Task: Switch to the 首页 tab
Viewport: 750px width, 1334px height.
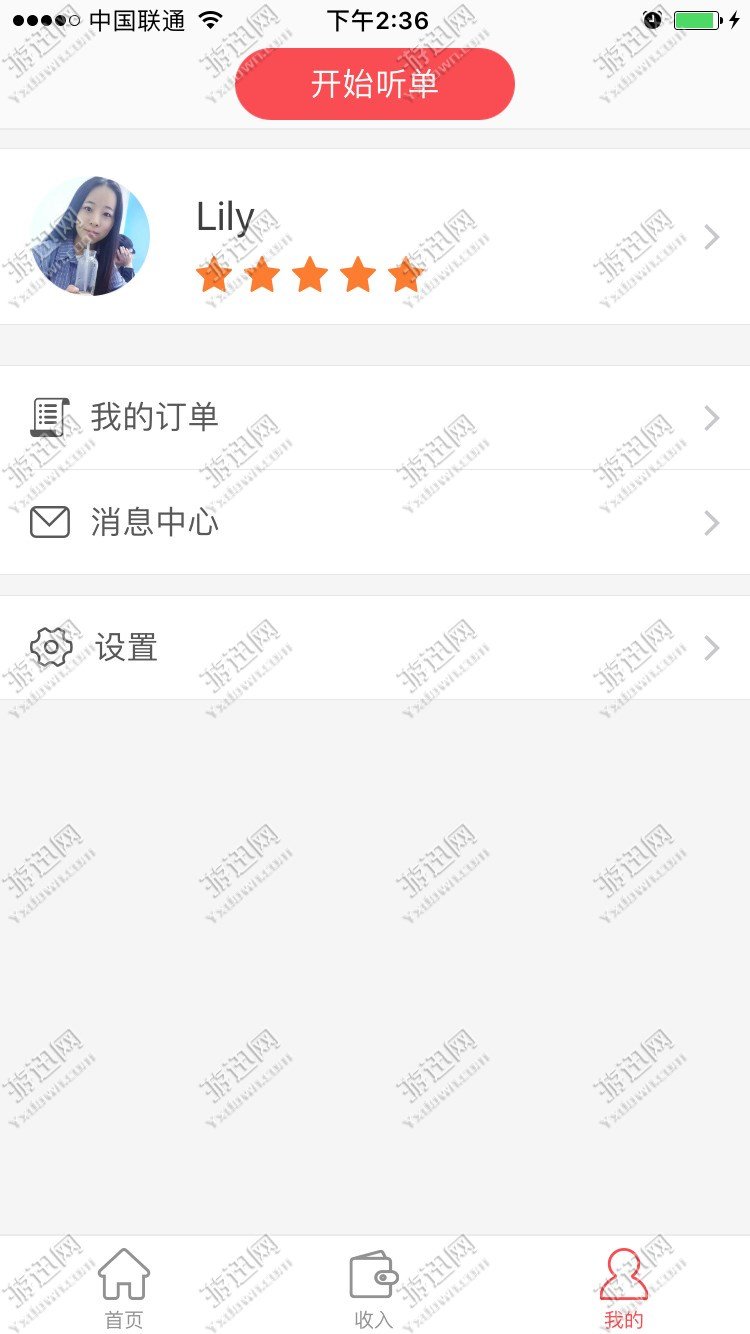Action: [x=124, y=1286]
